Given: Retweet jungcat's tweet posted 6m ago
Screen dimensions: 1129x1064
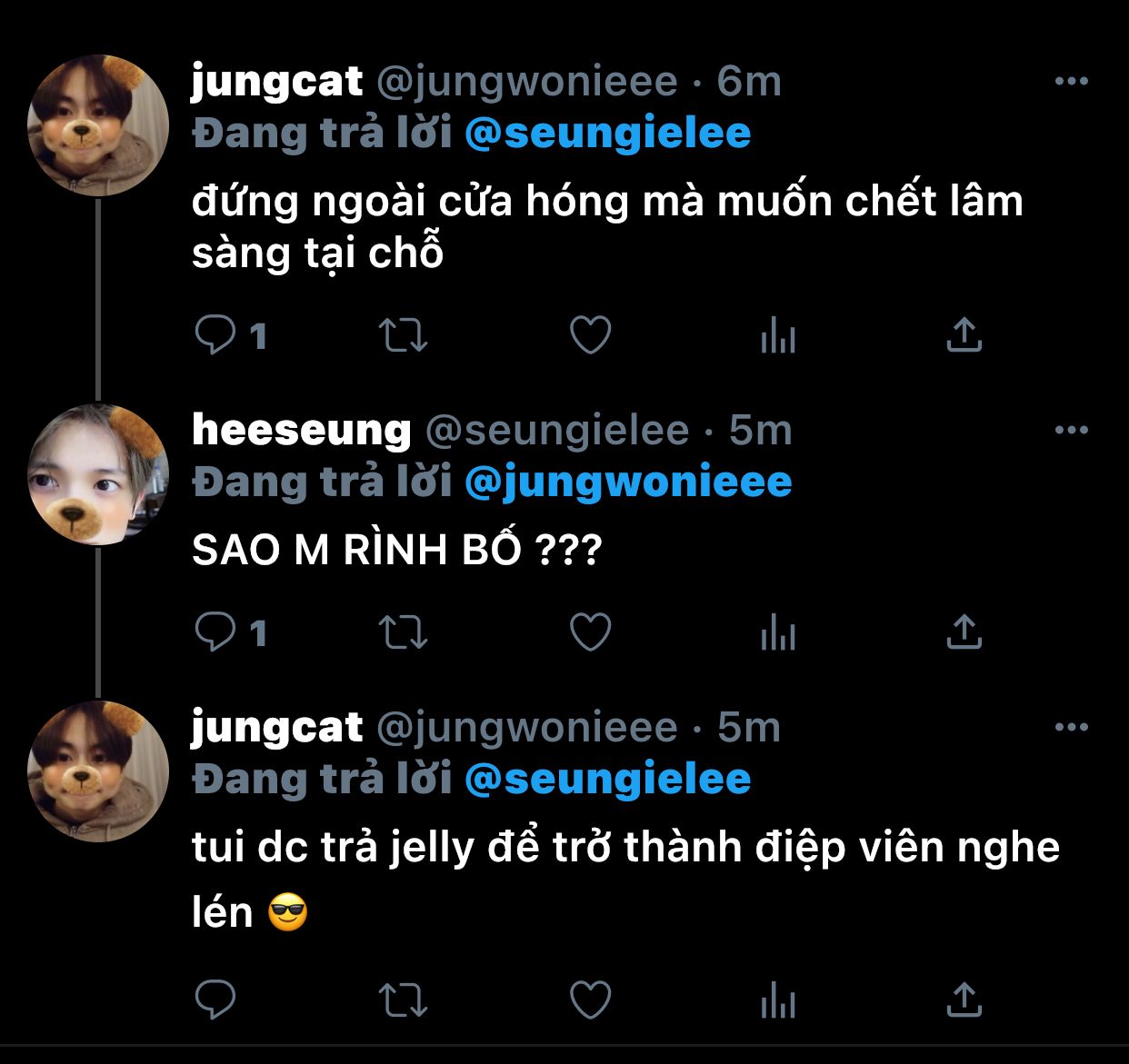Looking at the screenshot, I should [403, 335].
